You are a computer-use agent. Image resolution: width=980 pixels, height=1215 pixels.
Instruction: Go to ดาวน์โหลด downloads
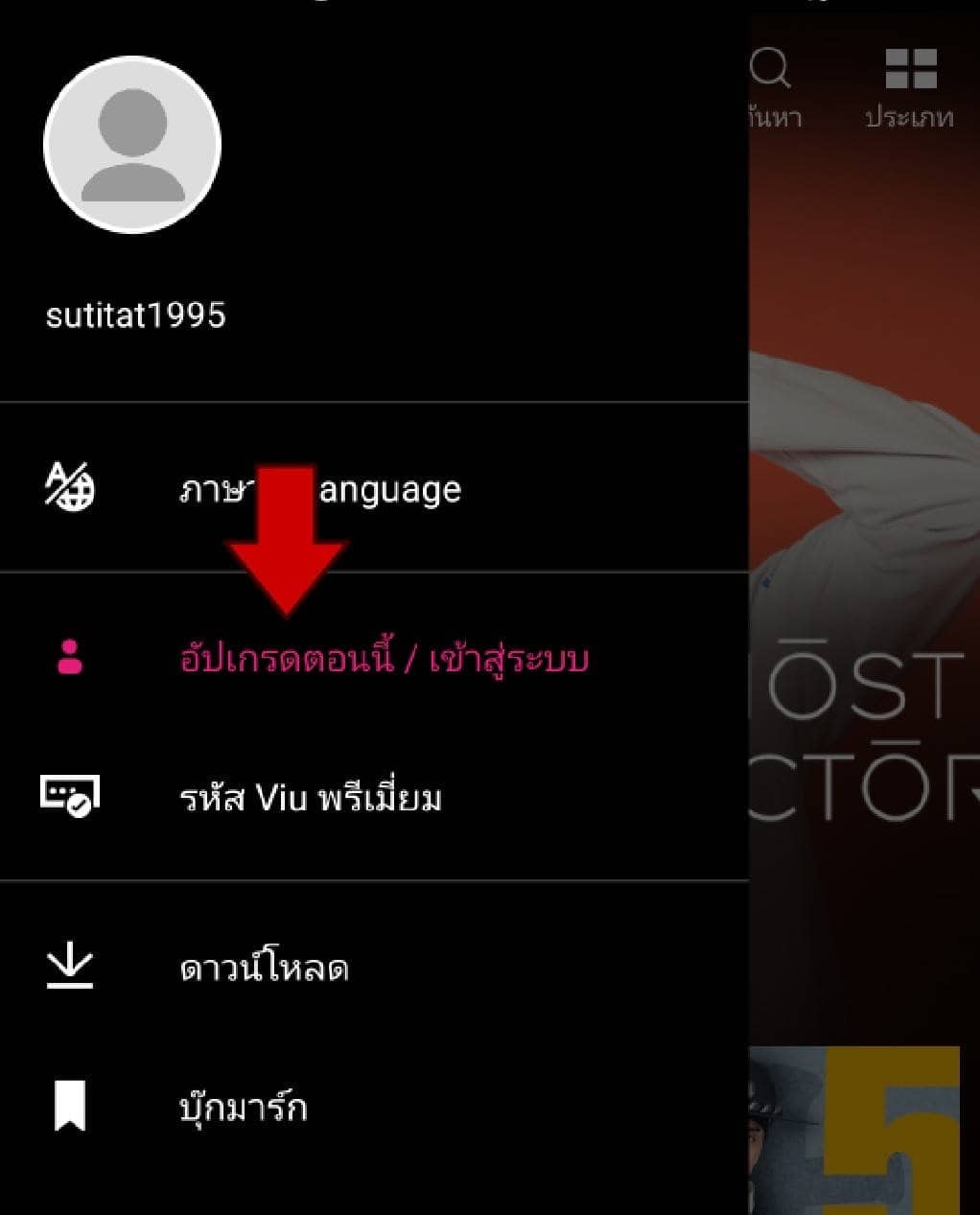point(264,968)
